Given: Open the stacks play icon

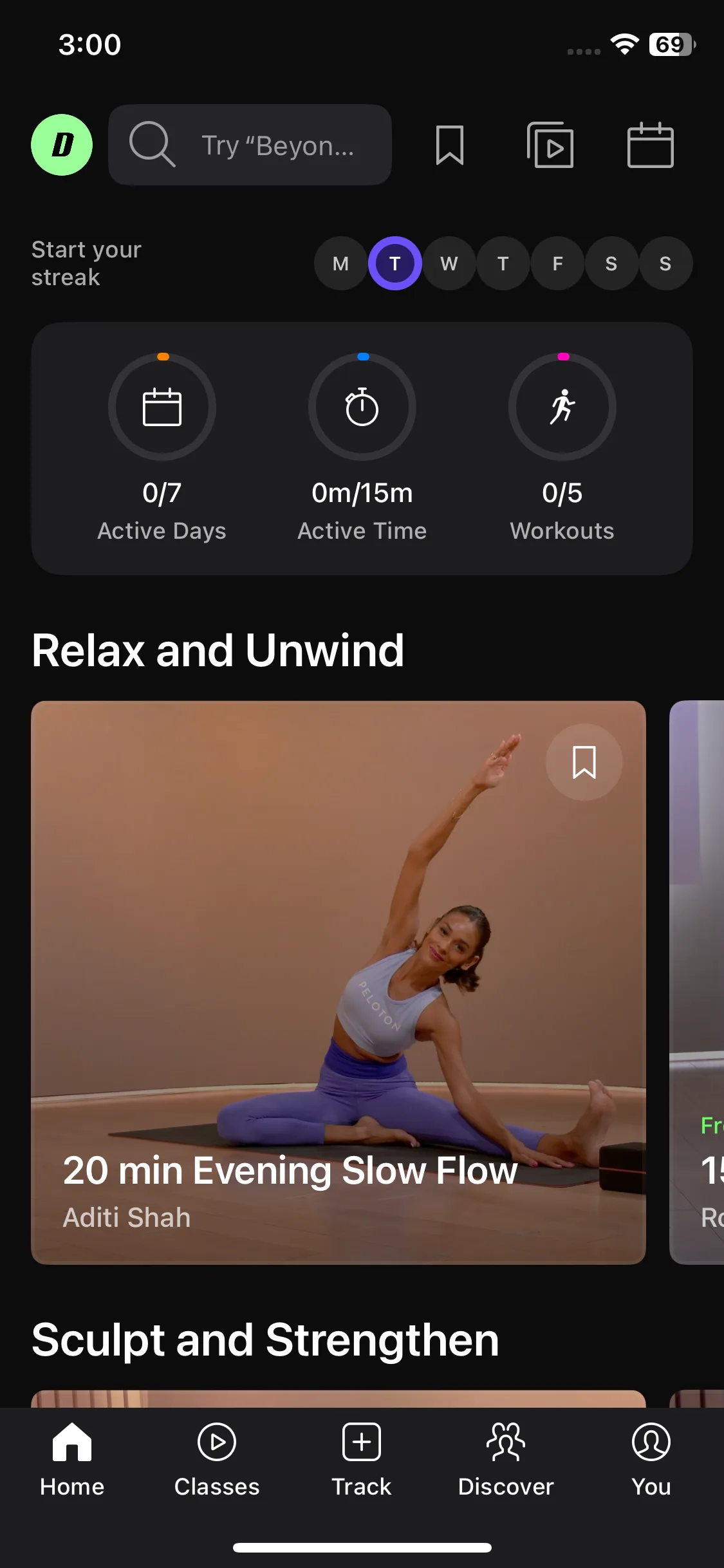Looking at the screenshot, I should pyautogui.click(x=550, y=145).
